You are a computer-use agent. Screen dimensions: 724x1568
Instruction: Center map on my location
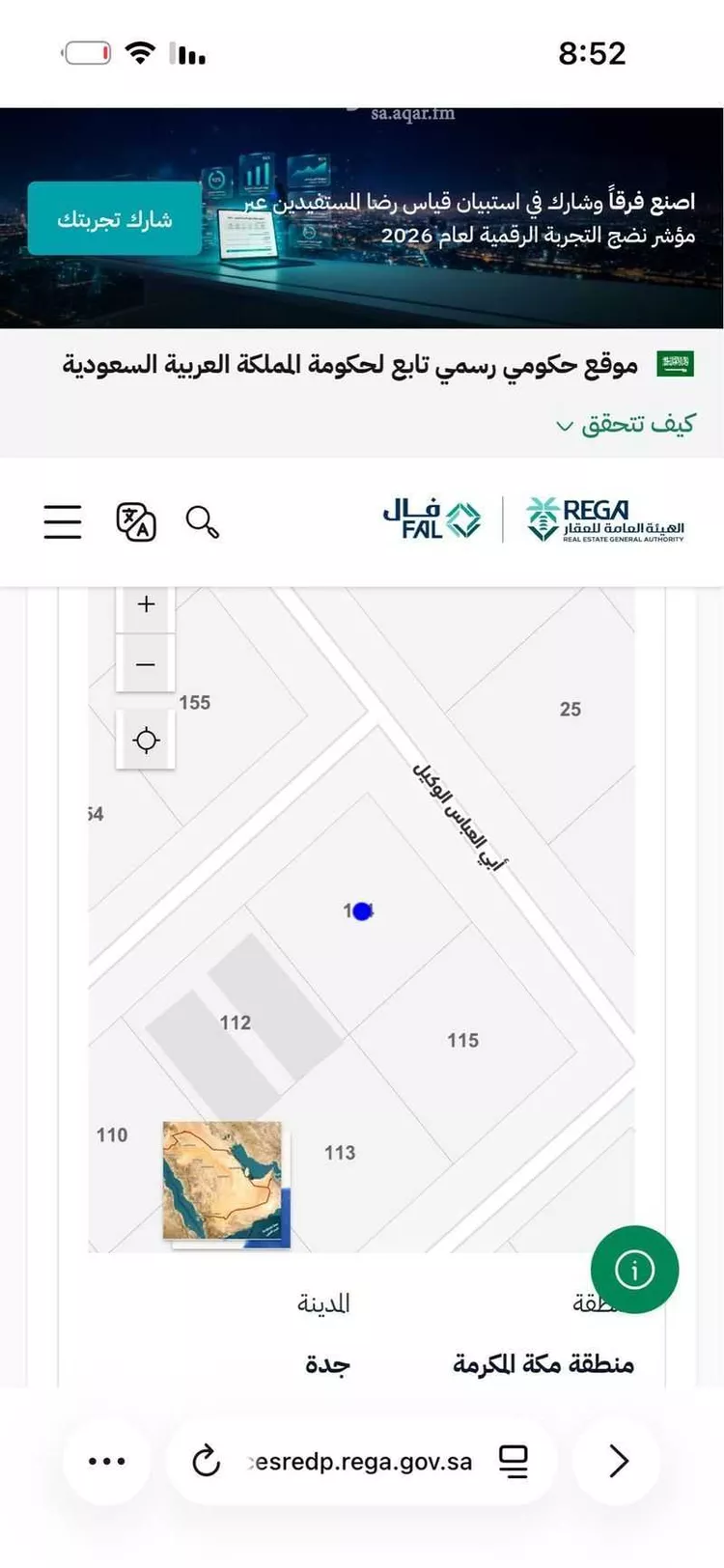[146, 741]
